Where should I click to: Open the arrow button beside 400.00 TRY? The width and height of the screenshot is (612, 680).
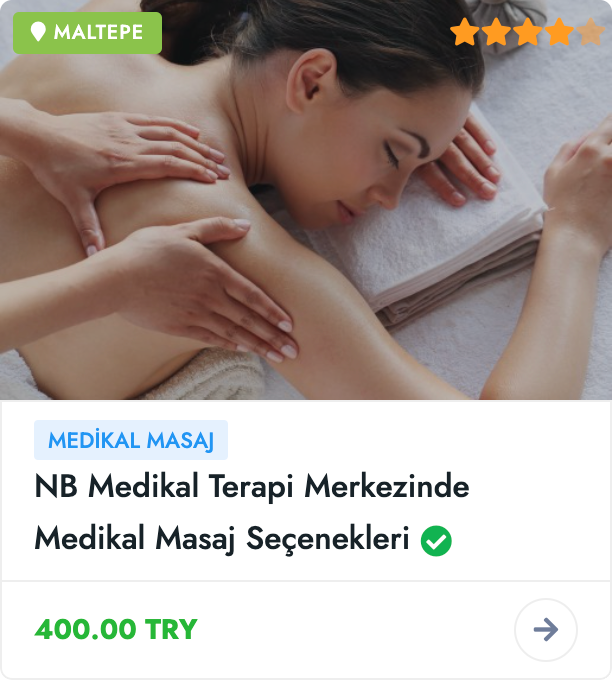(x=545, y=630)
